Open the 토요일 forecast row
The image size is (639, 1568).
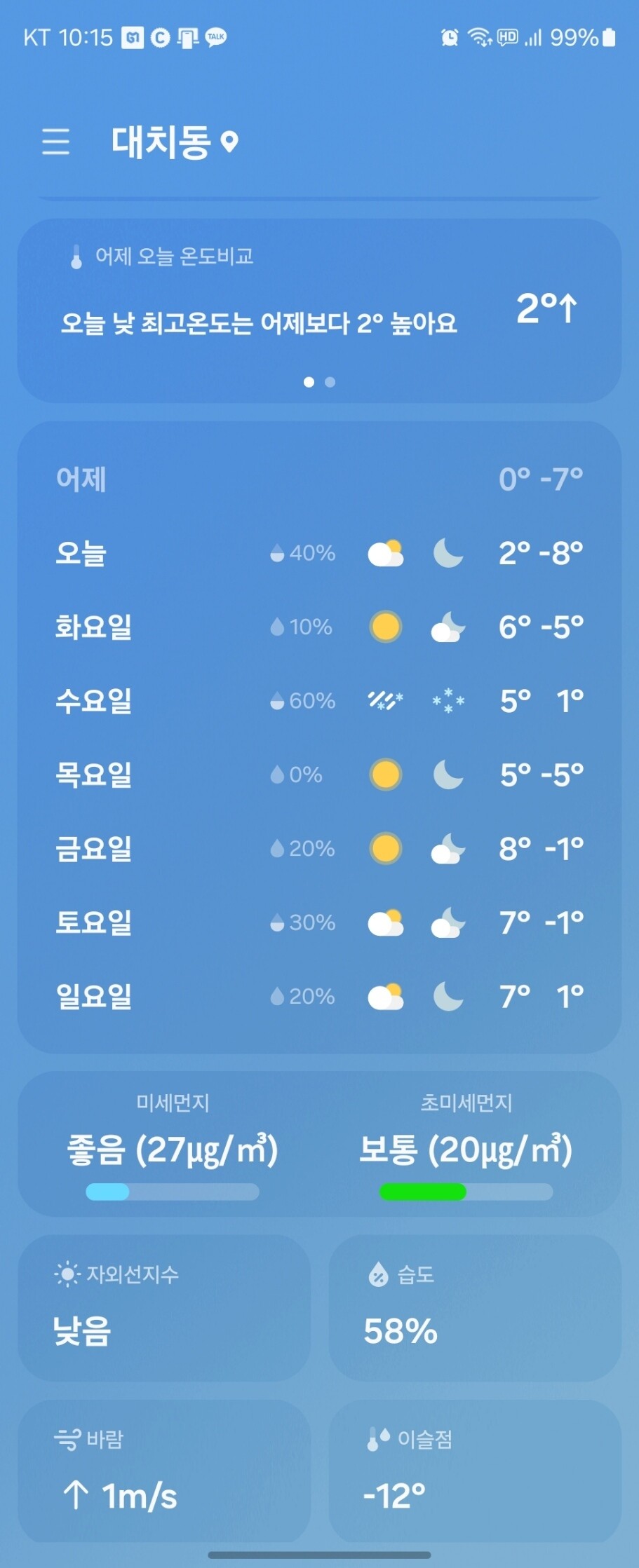coord(319,922)
